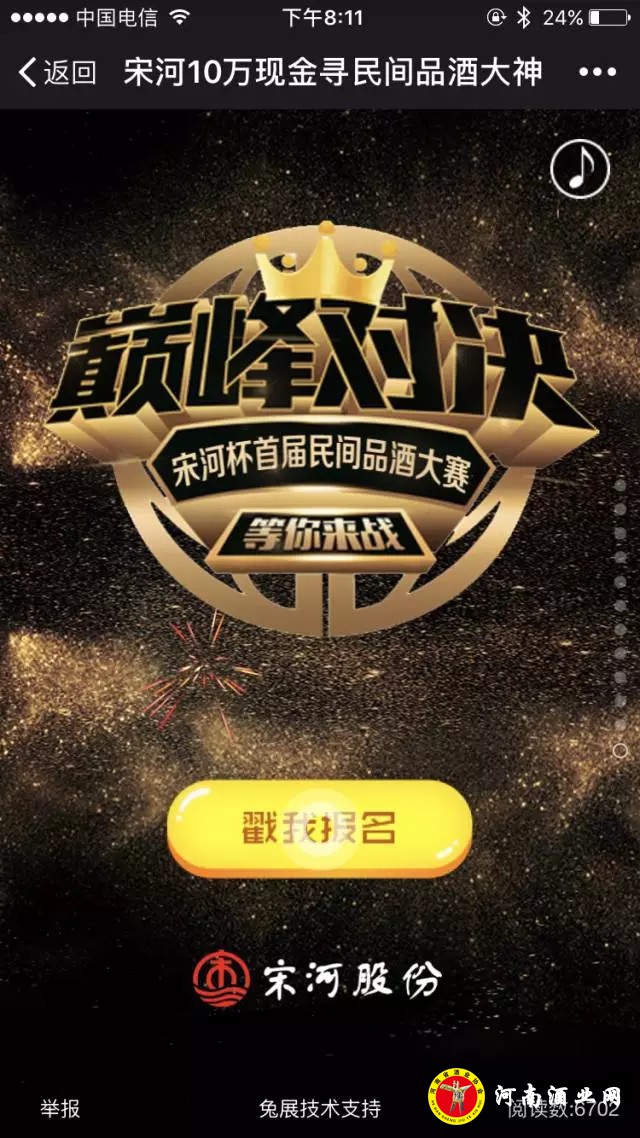This screenshot has width=640, height=1138.
Task: Toggle the background music note icon
Action: 580,168
